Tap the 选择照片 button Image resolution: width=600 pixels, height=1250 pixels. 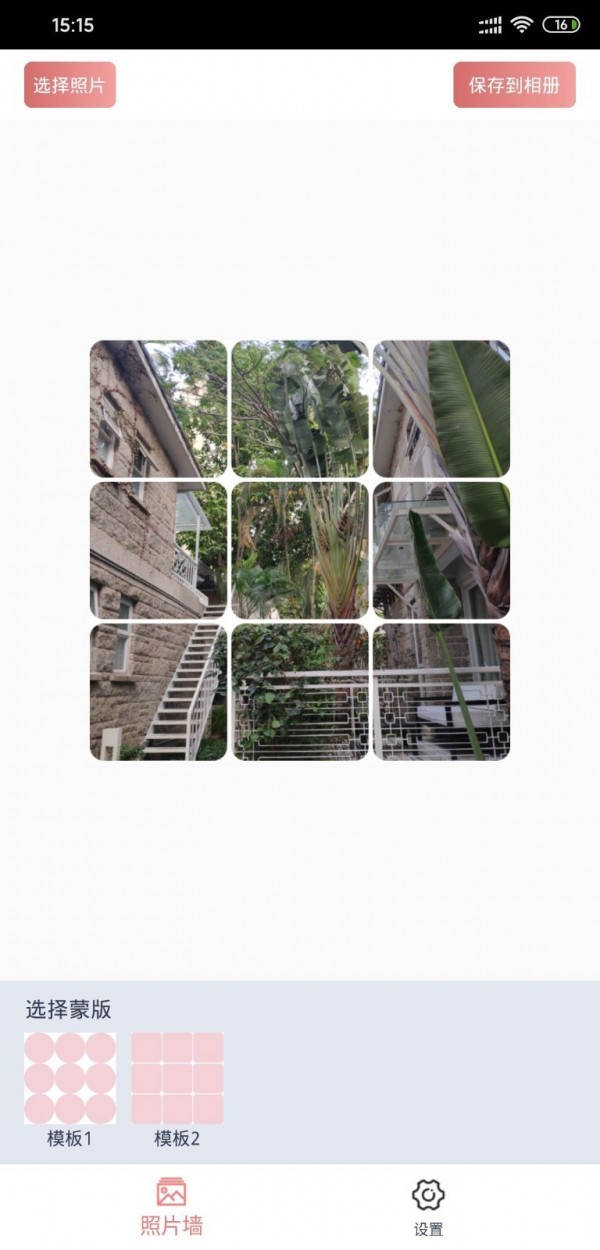tap(70, 85)
